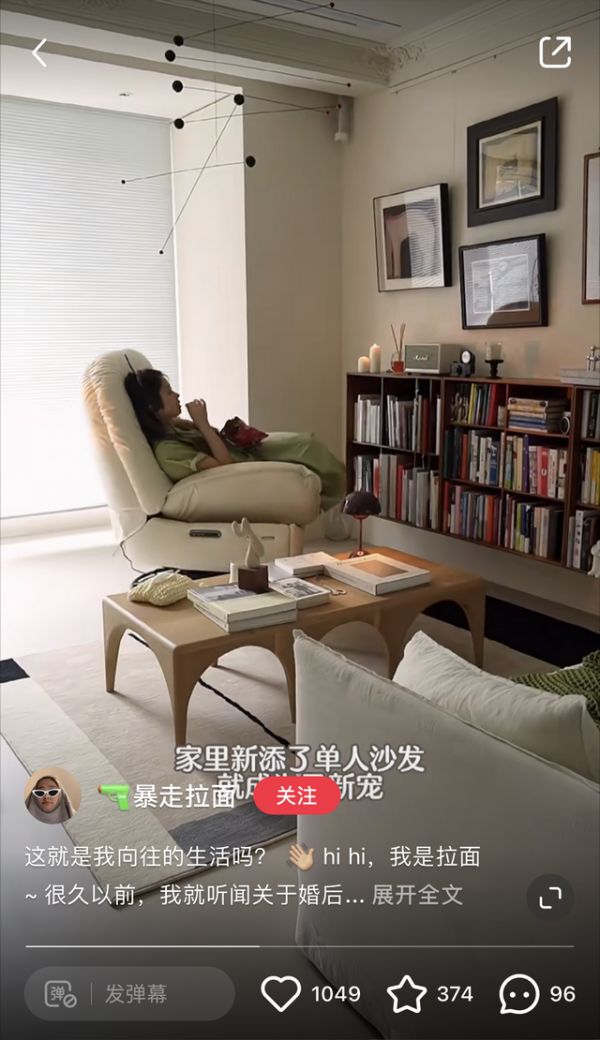600x1040 pixels.
Task: Enter fullscreen video mode
Action: point(550,897)
